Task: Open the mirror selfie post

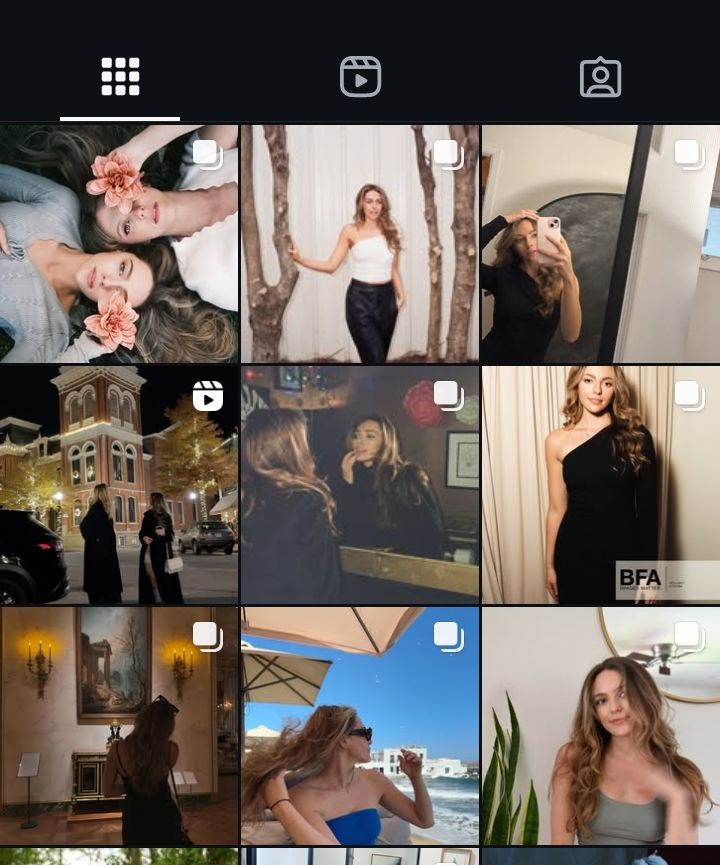Action: point(601,244)
